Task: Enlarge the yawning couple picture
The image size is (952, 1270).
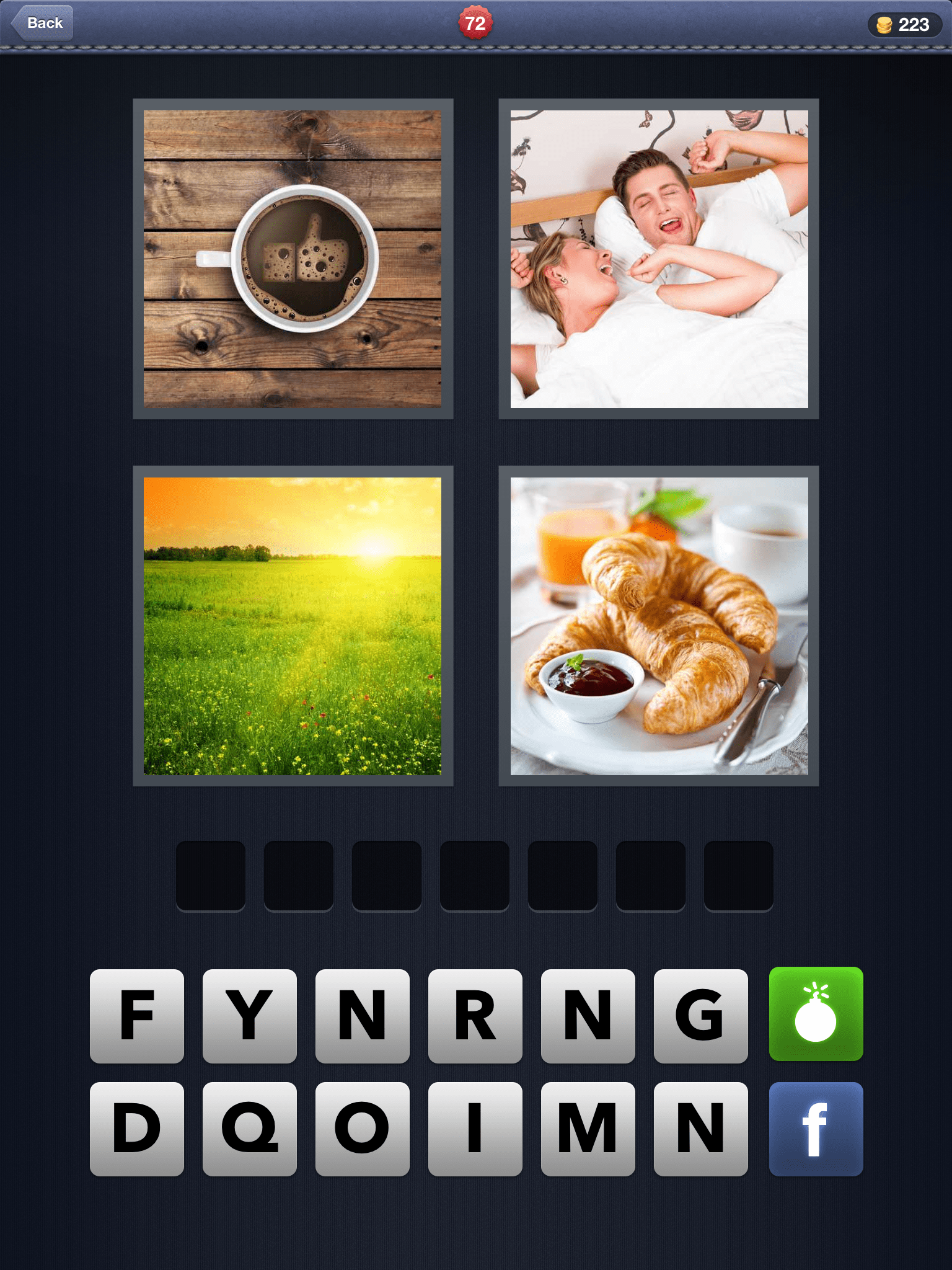Action: tap(659, 259)
